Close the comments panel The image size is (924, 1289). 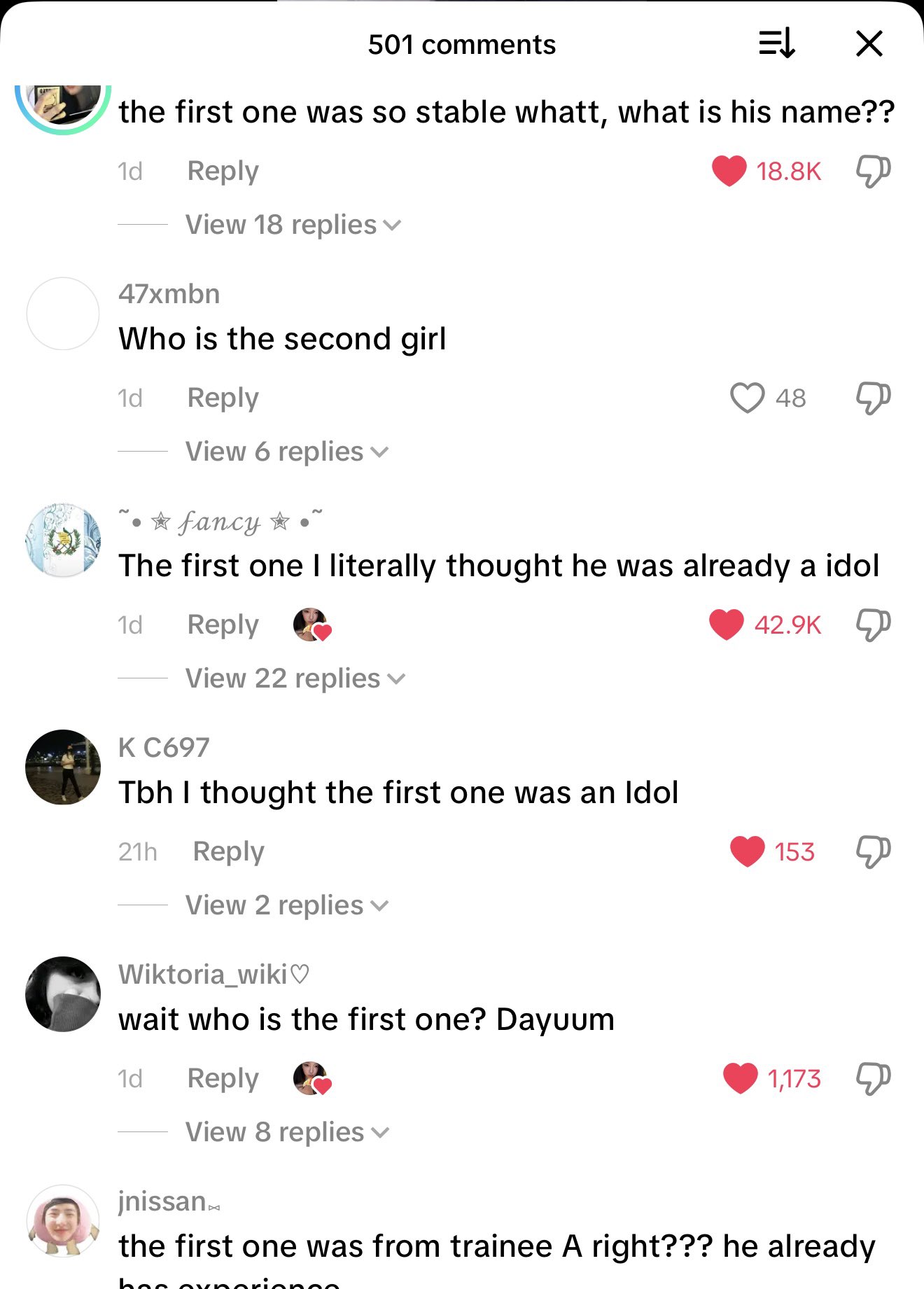(869, 44)
